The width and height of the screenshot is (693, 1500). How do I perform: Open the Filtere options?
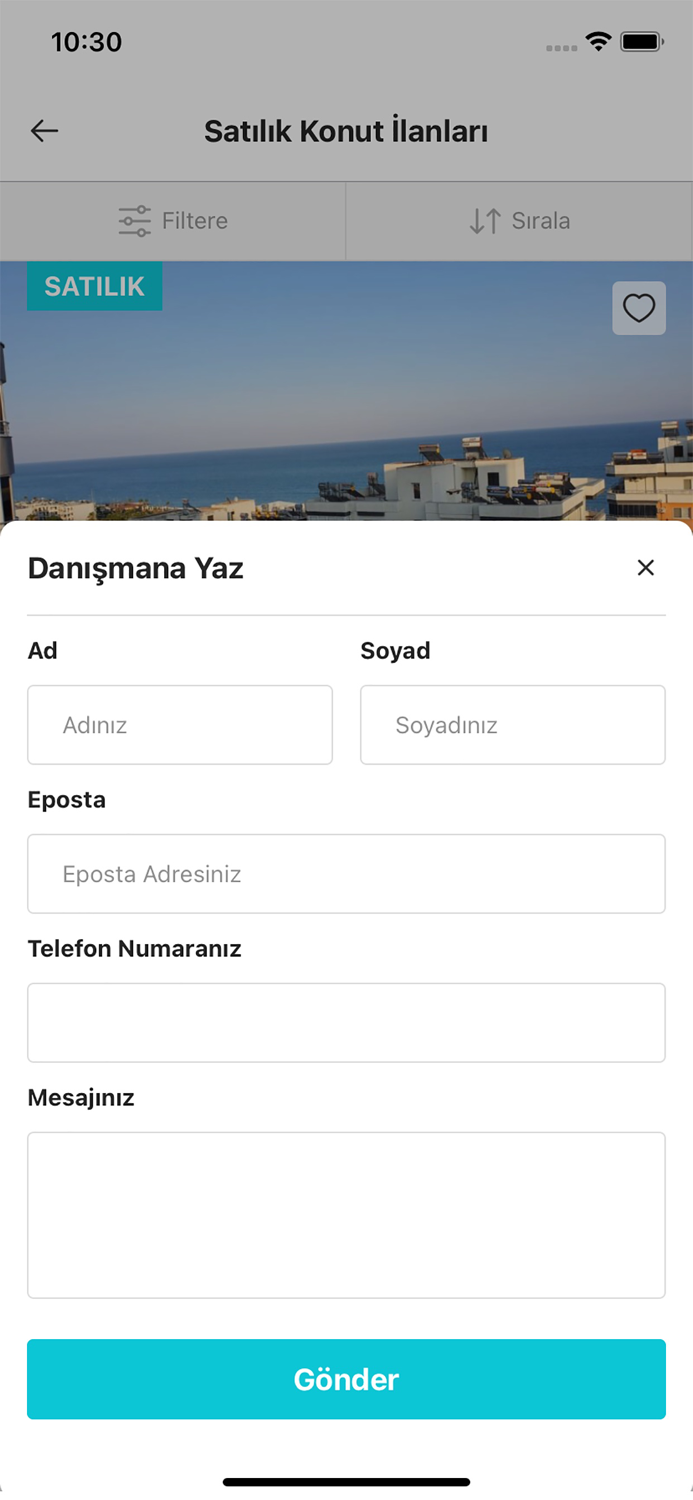click(173, 221)
